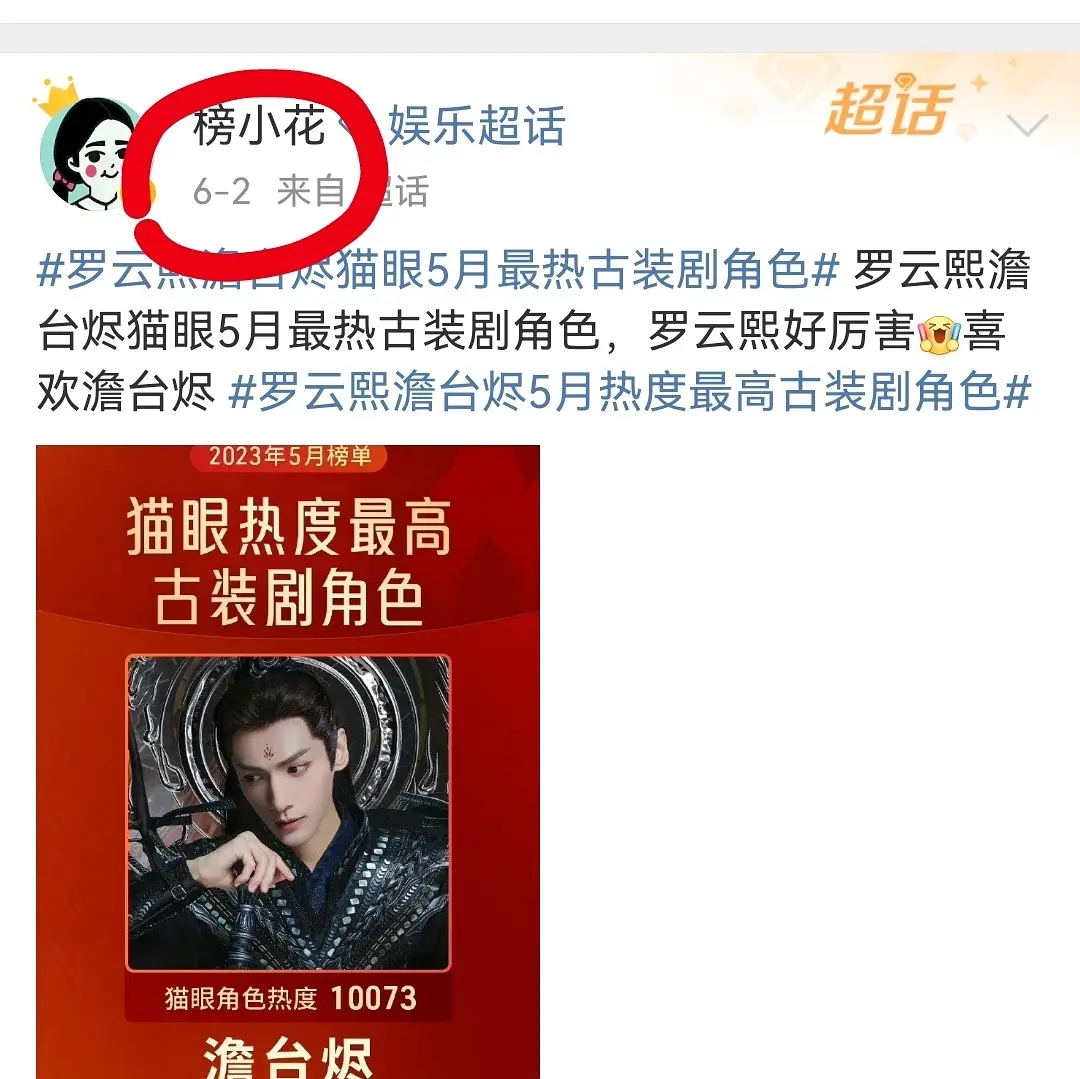Open 榜小花's profile avatar
Screen dimensions: 1080x1079
coord(92,153)
